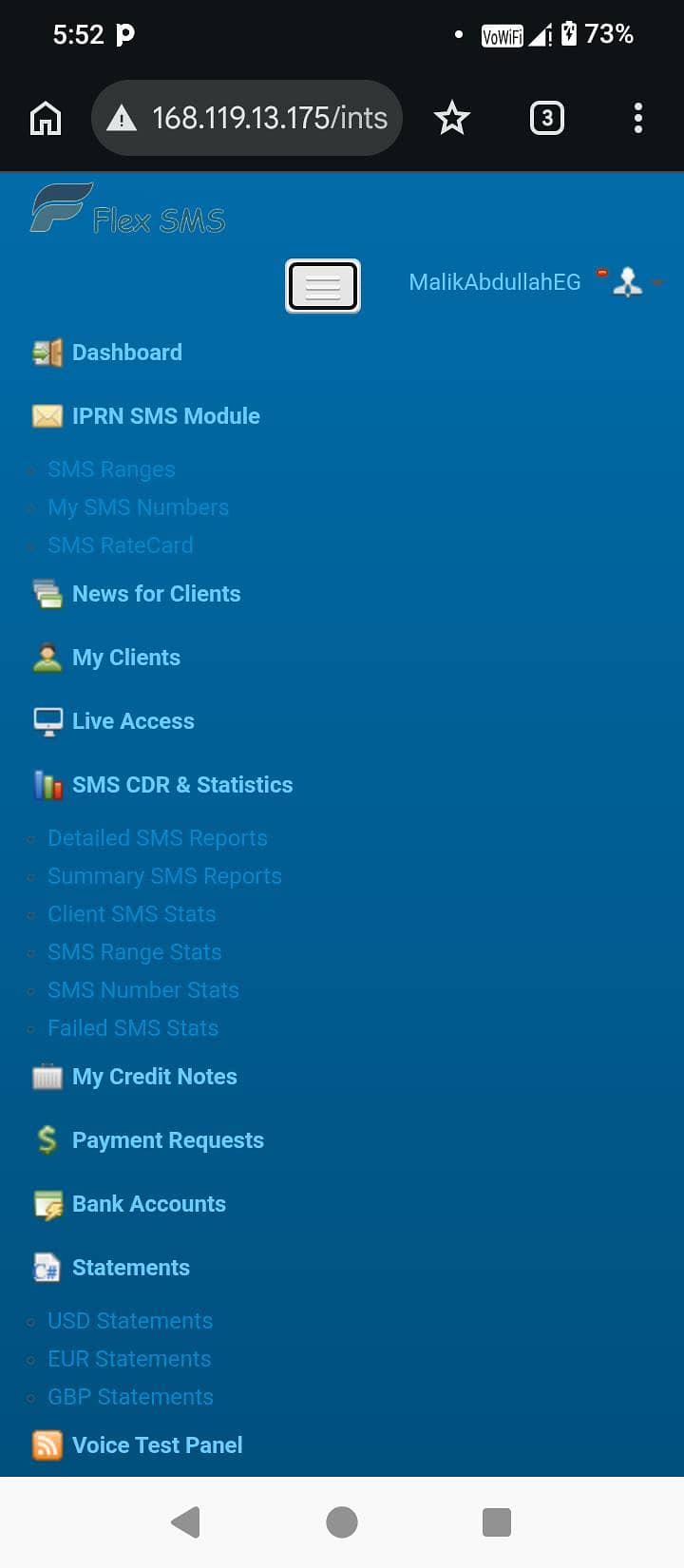Screen dimensions: 684x1568
Task: Bookmark this page with the star icon
Action: click(452, 119)
